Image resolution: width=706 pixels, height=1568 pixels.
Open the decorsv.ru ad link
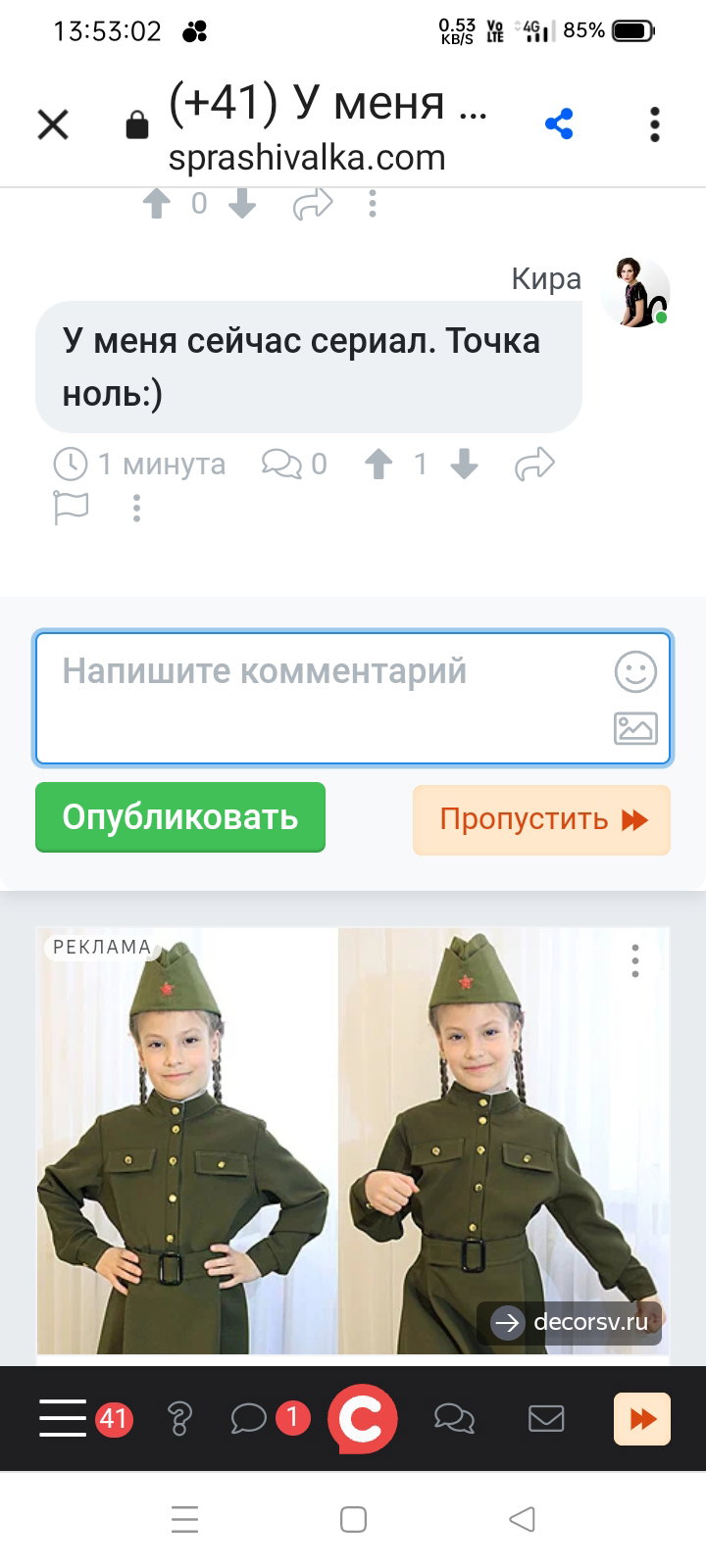point(570,1323)
